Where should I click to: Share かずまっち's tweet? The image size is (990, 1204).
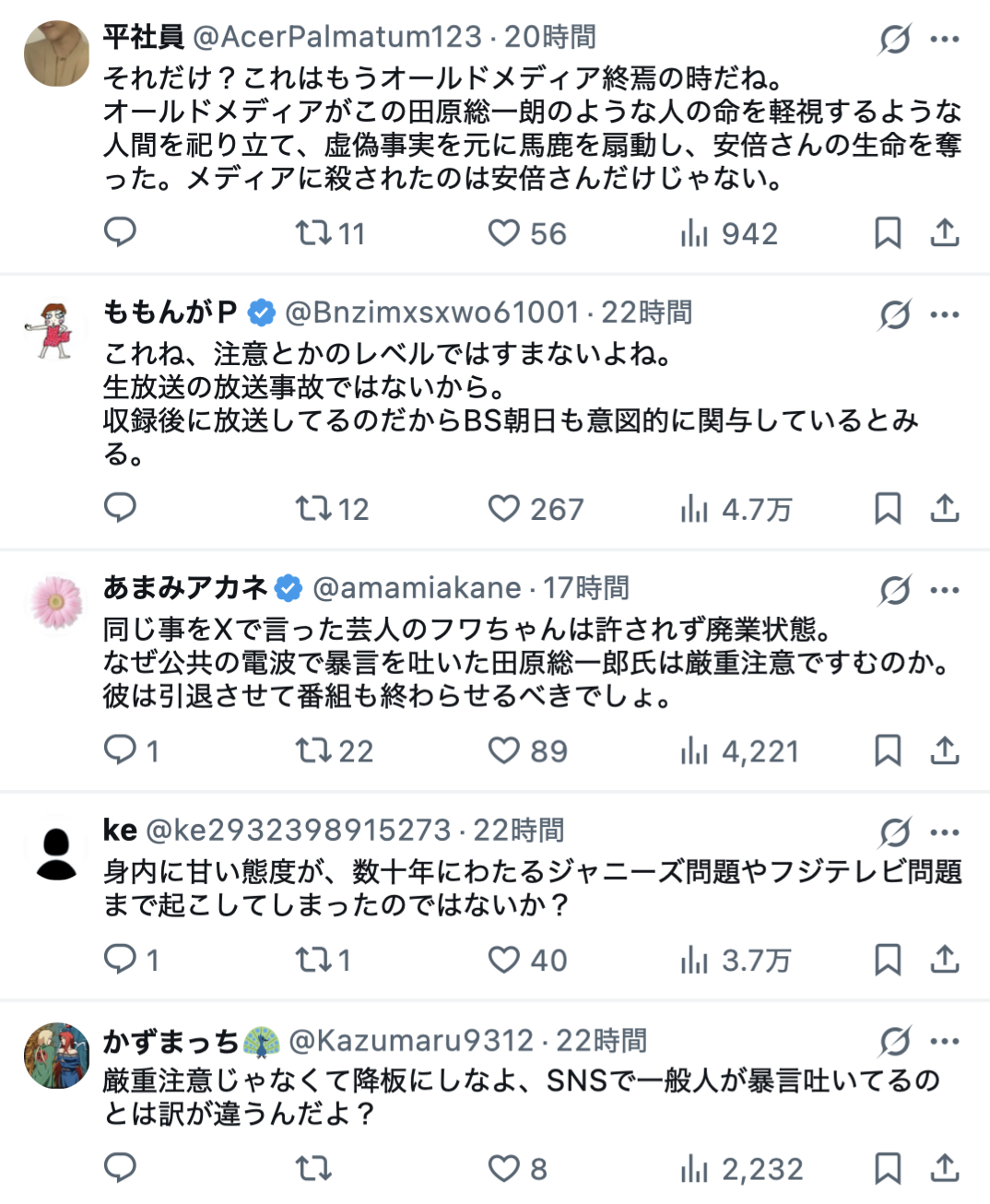tap(945, 1169)
